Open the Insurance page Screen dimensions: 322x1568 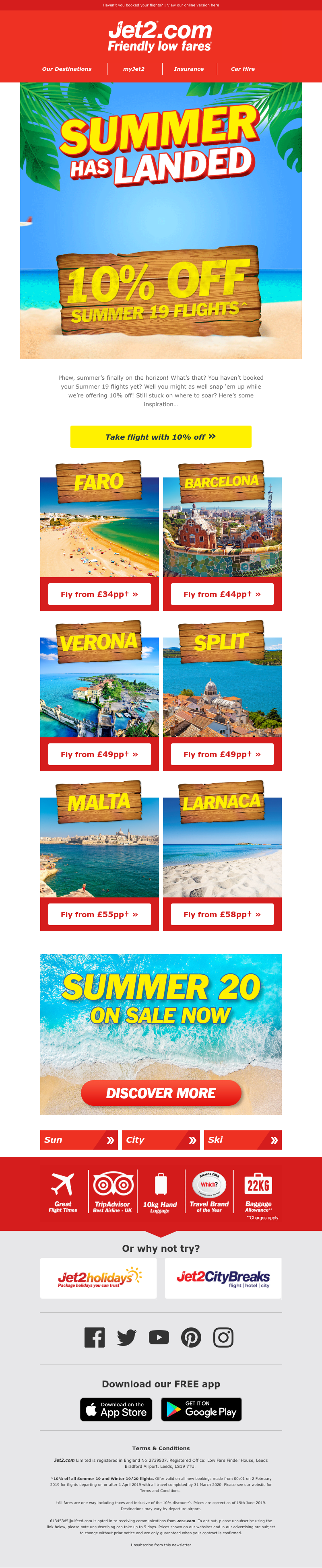point(189,69)
